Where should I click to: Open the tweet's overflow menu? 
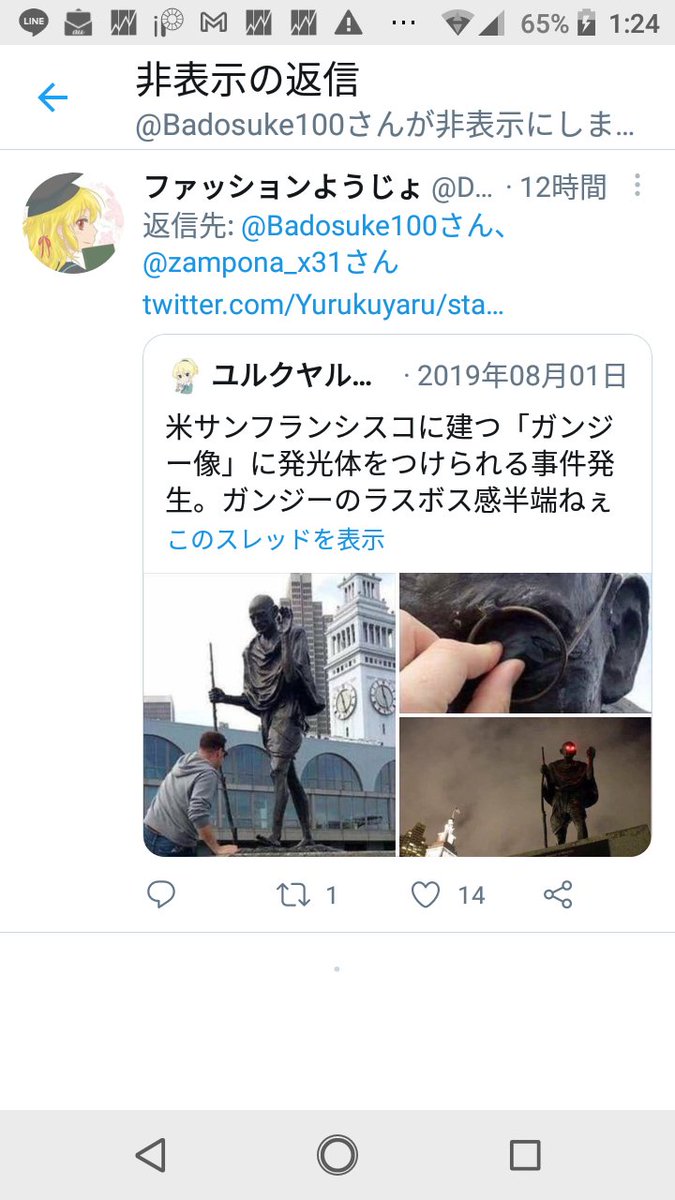(637, 186)
